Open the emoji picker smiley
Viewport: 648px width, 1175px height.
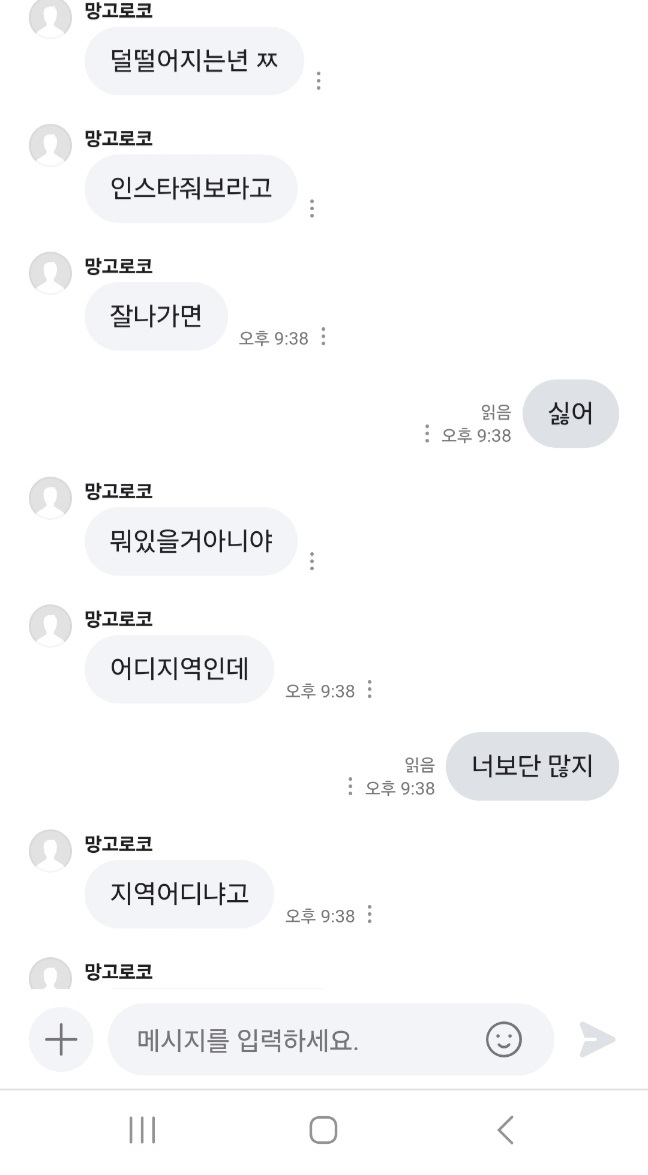[x=504, y=1039]
